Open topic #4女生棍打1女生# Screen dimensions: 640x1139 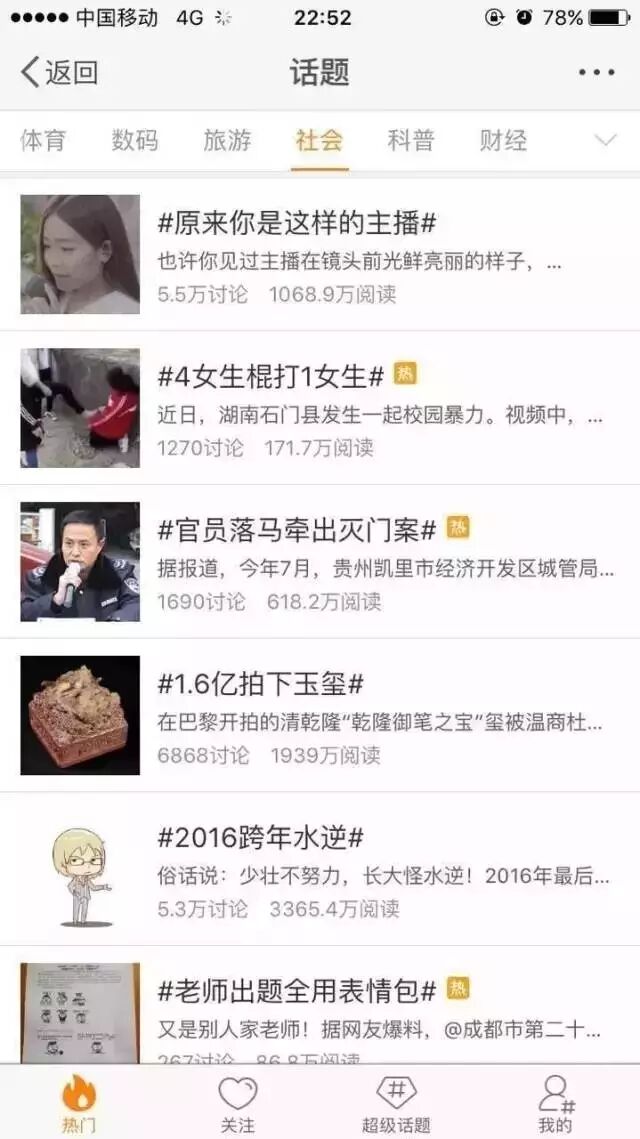point(271,377)
